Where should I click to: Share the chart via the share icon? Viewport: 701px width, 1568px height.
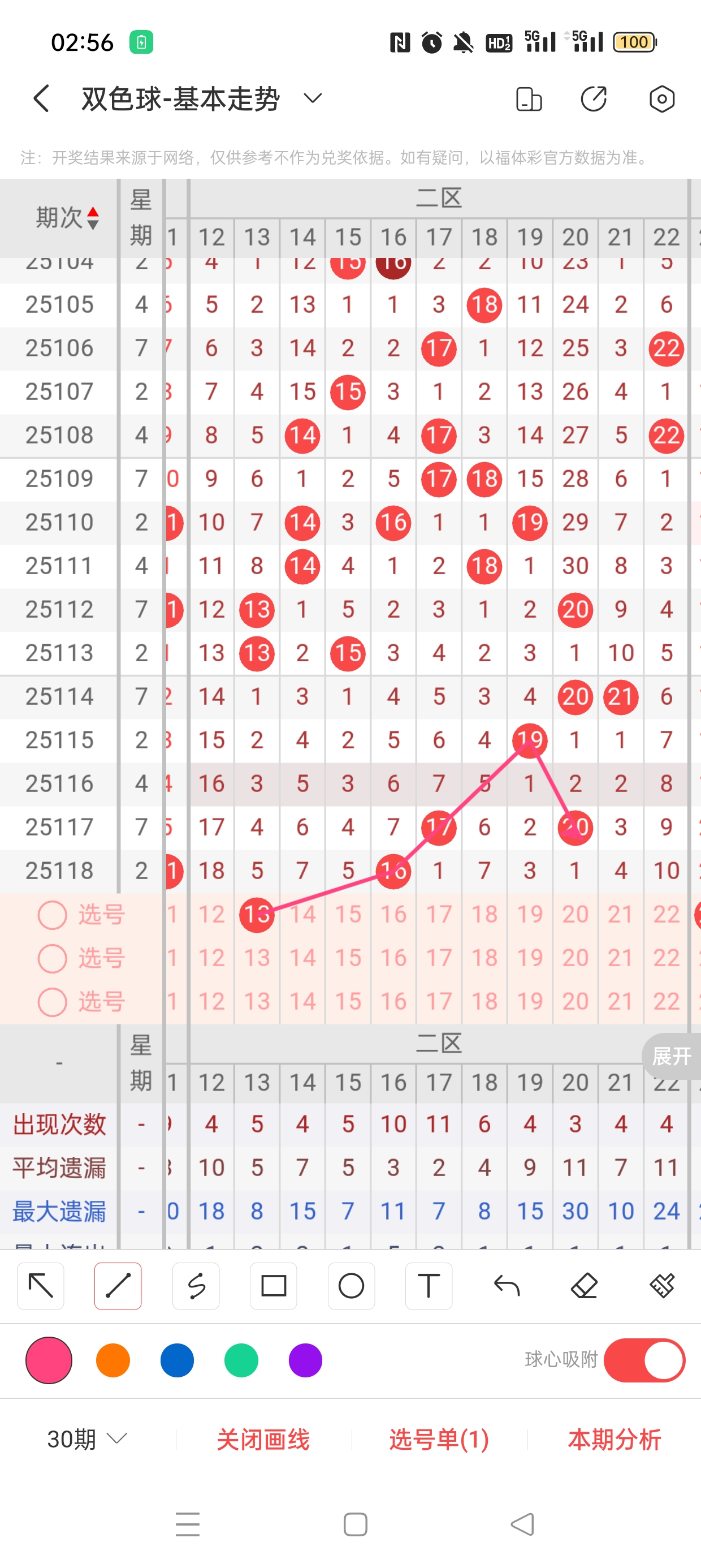(x=593, y=98)
